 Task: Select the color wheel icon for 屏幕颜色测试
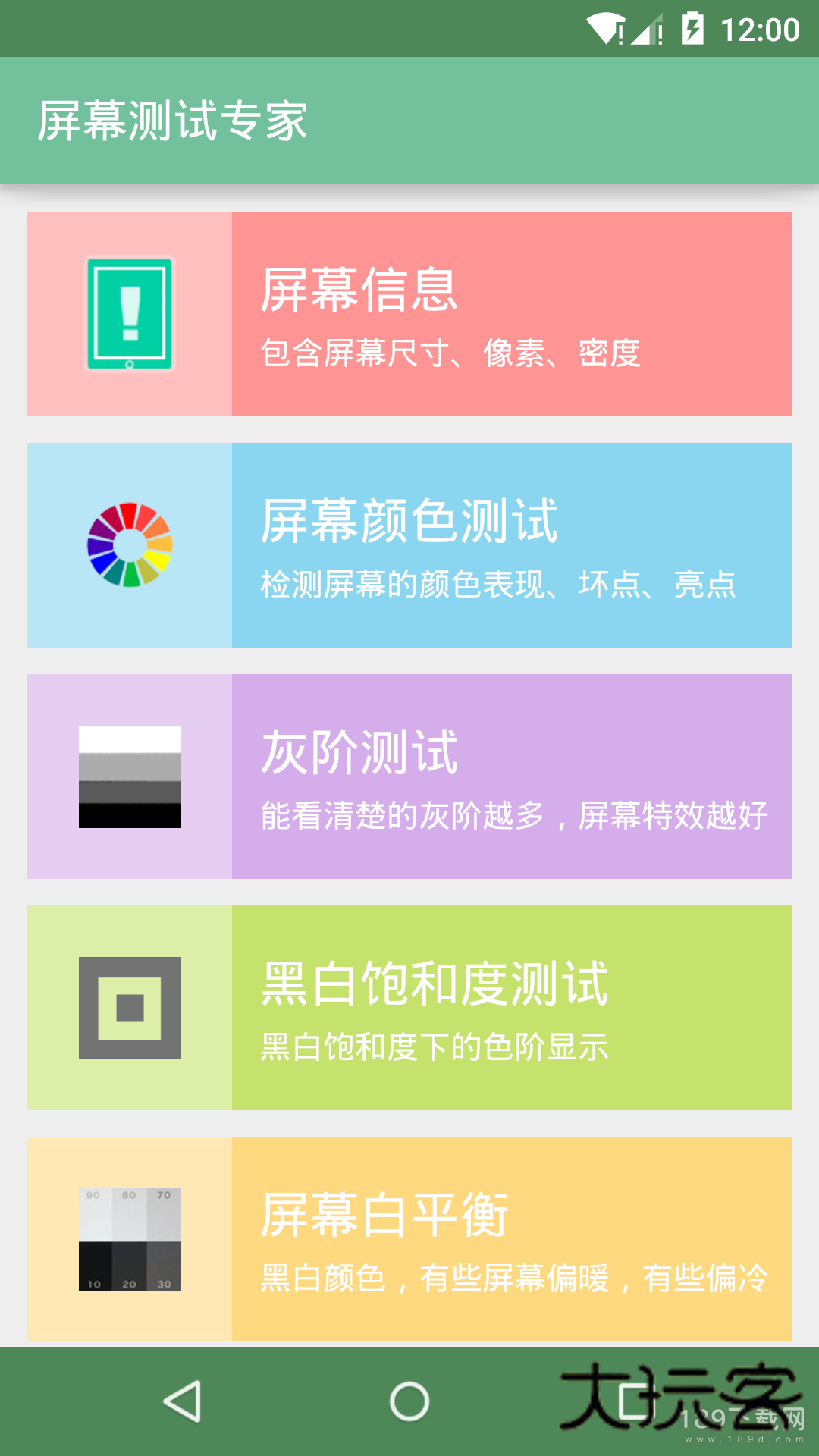130,544
